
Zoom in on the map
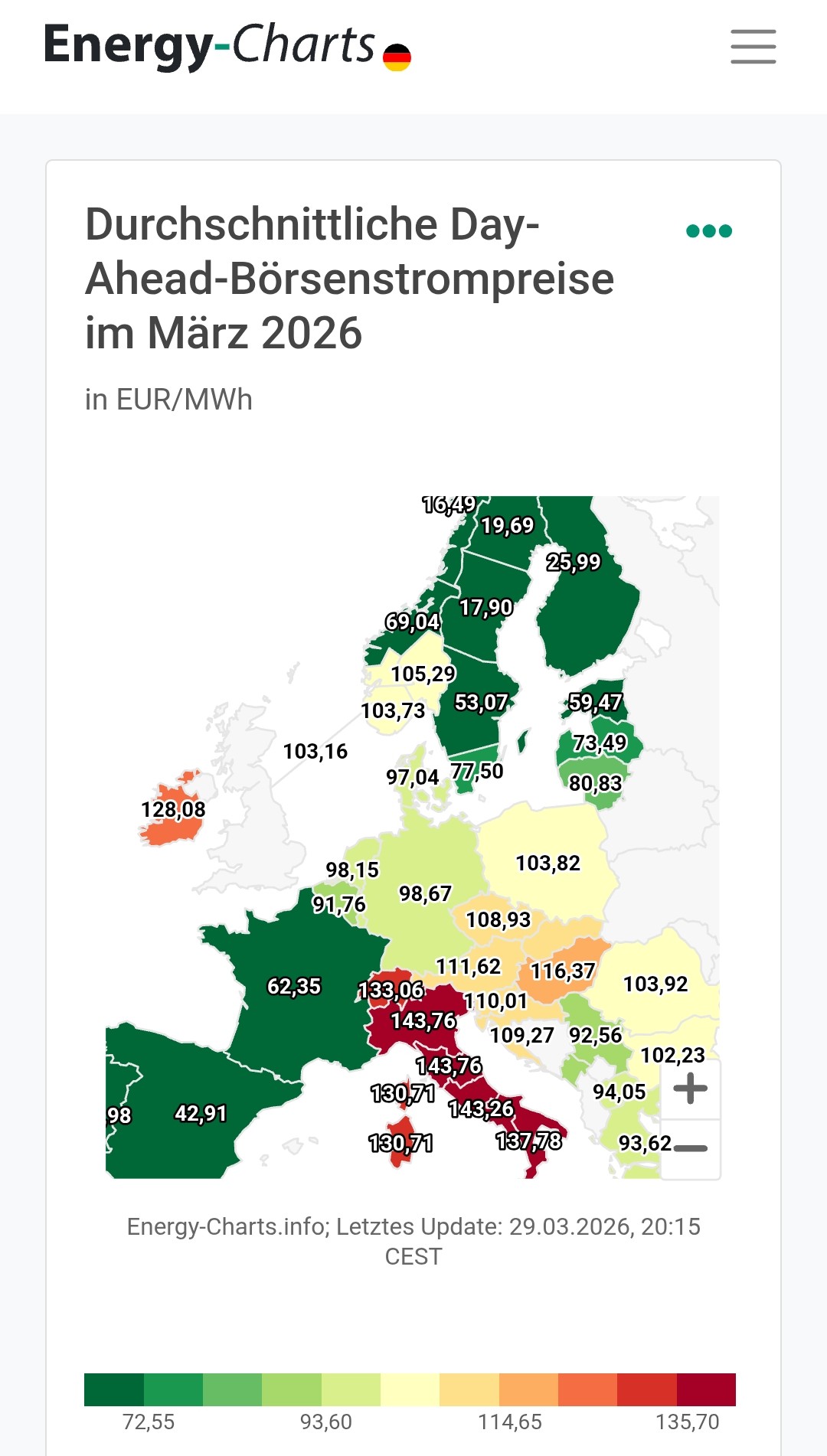tap(690, 1089)
